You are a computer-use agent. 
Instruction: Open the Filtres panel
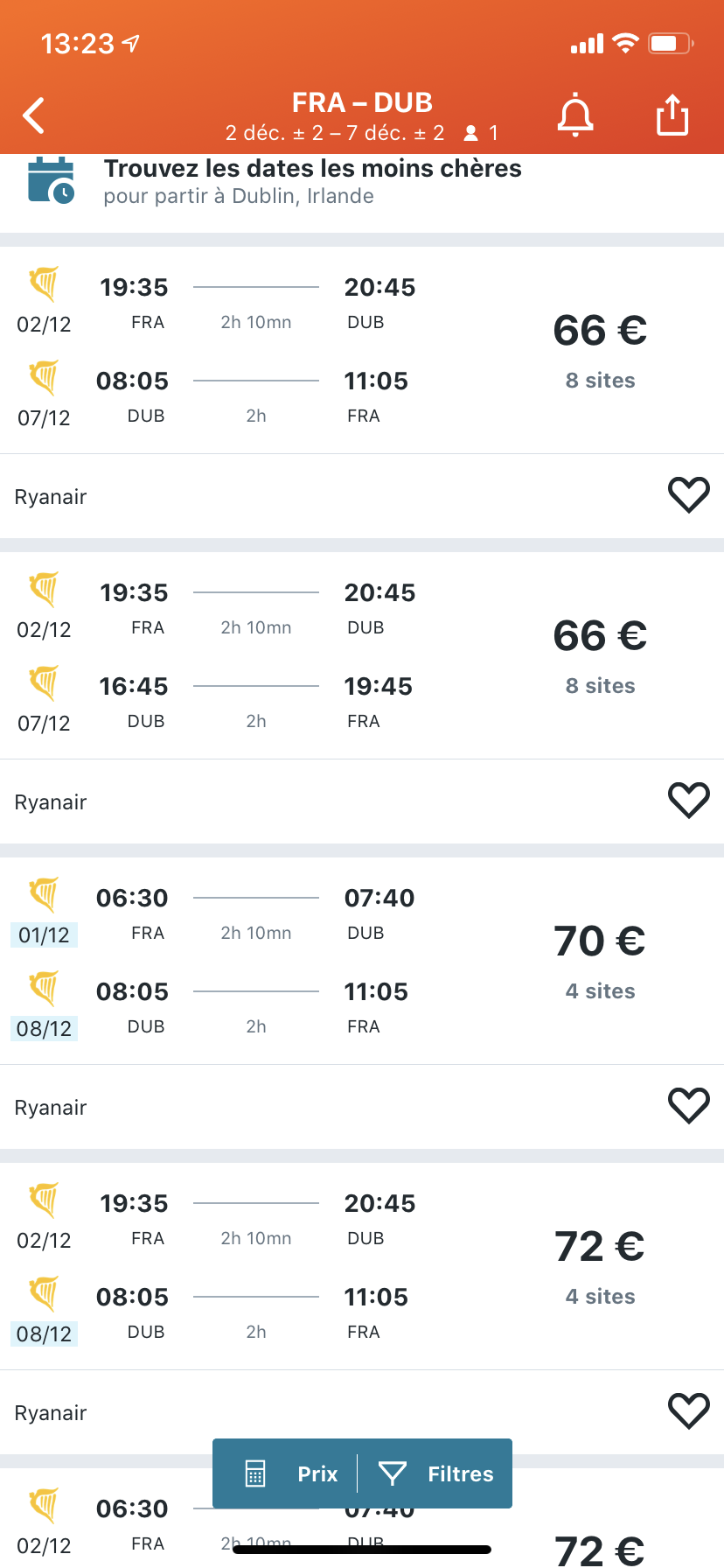pos(435,1473)
